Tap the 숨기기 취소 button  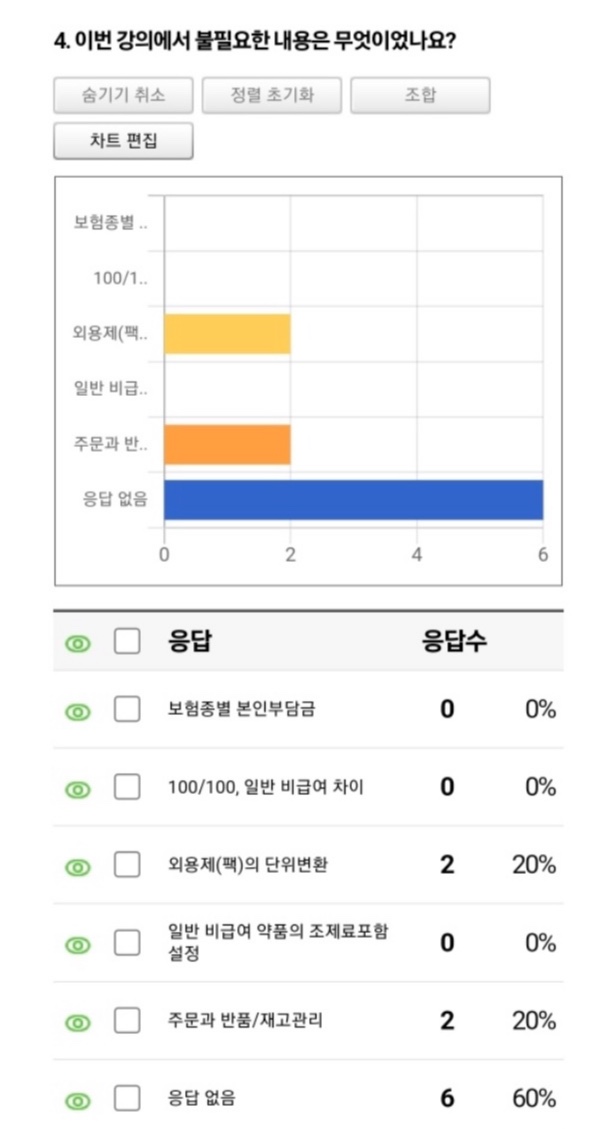click(123, 96)
